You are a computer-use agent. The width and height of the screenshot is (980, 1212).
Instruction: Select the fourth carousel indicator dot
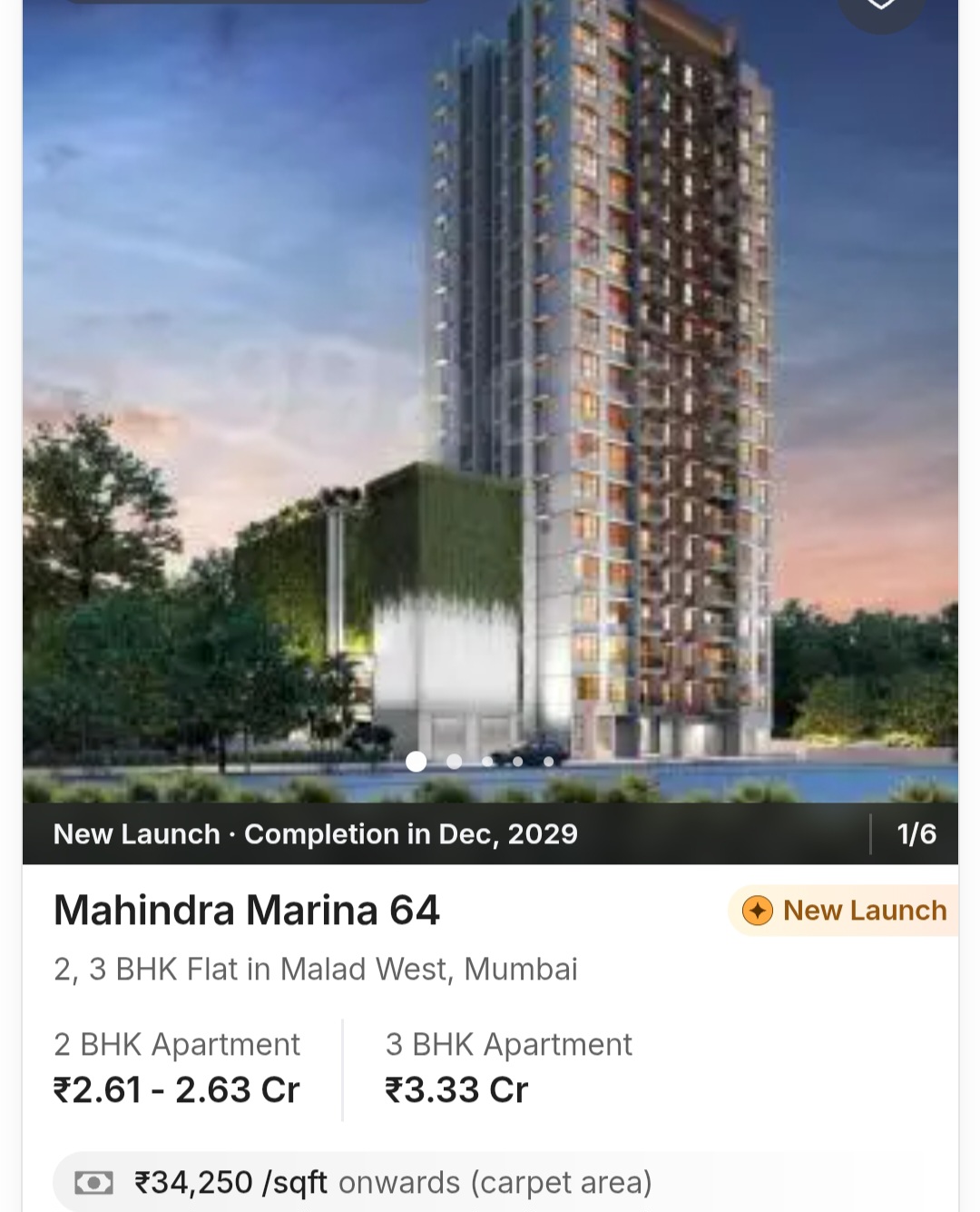pyautogui.click(x=517, y=763)
